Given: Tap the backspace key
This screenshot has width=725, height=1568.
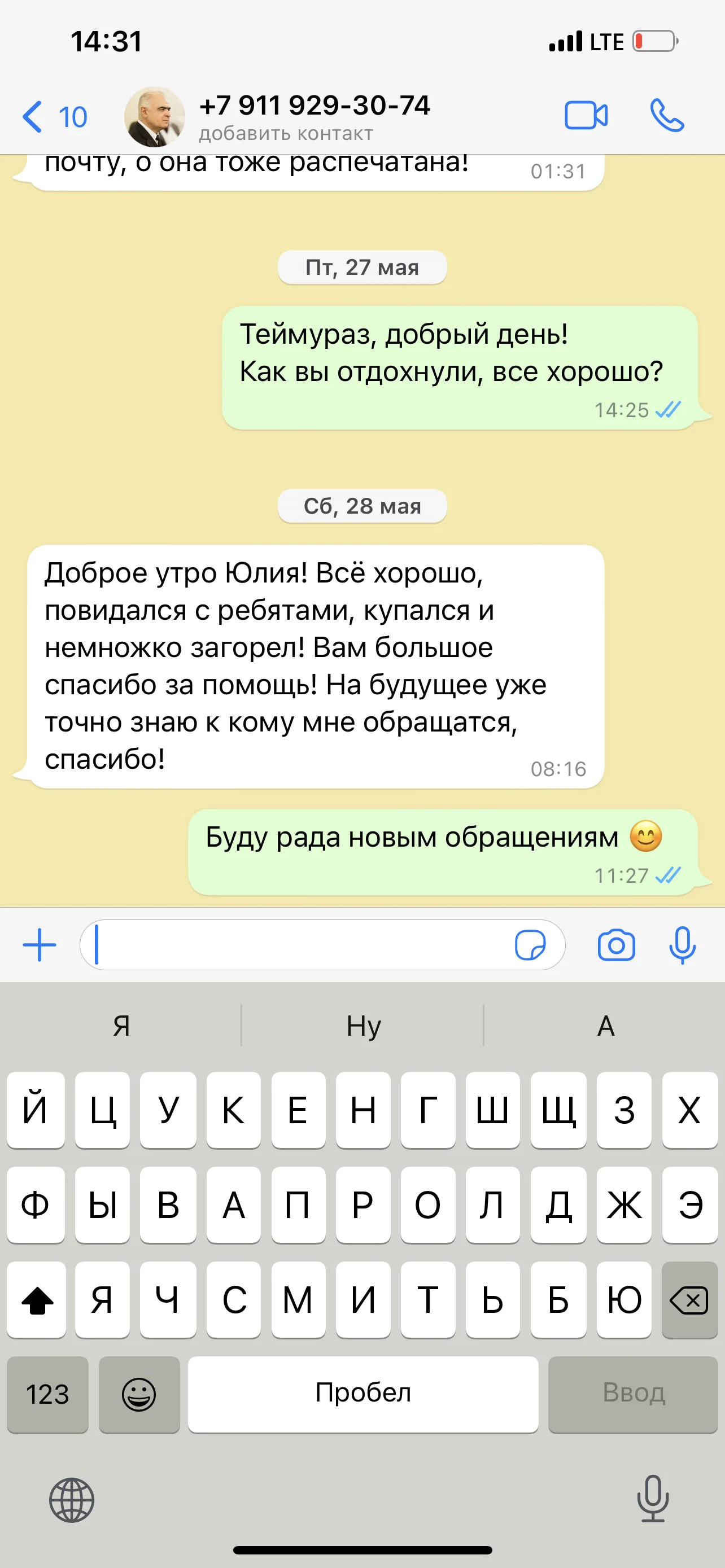Looking at the screenshot, I should pyautogui.click(x=689, y=1300).
